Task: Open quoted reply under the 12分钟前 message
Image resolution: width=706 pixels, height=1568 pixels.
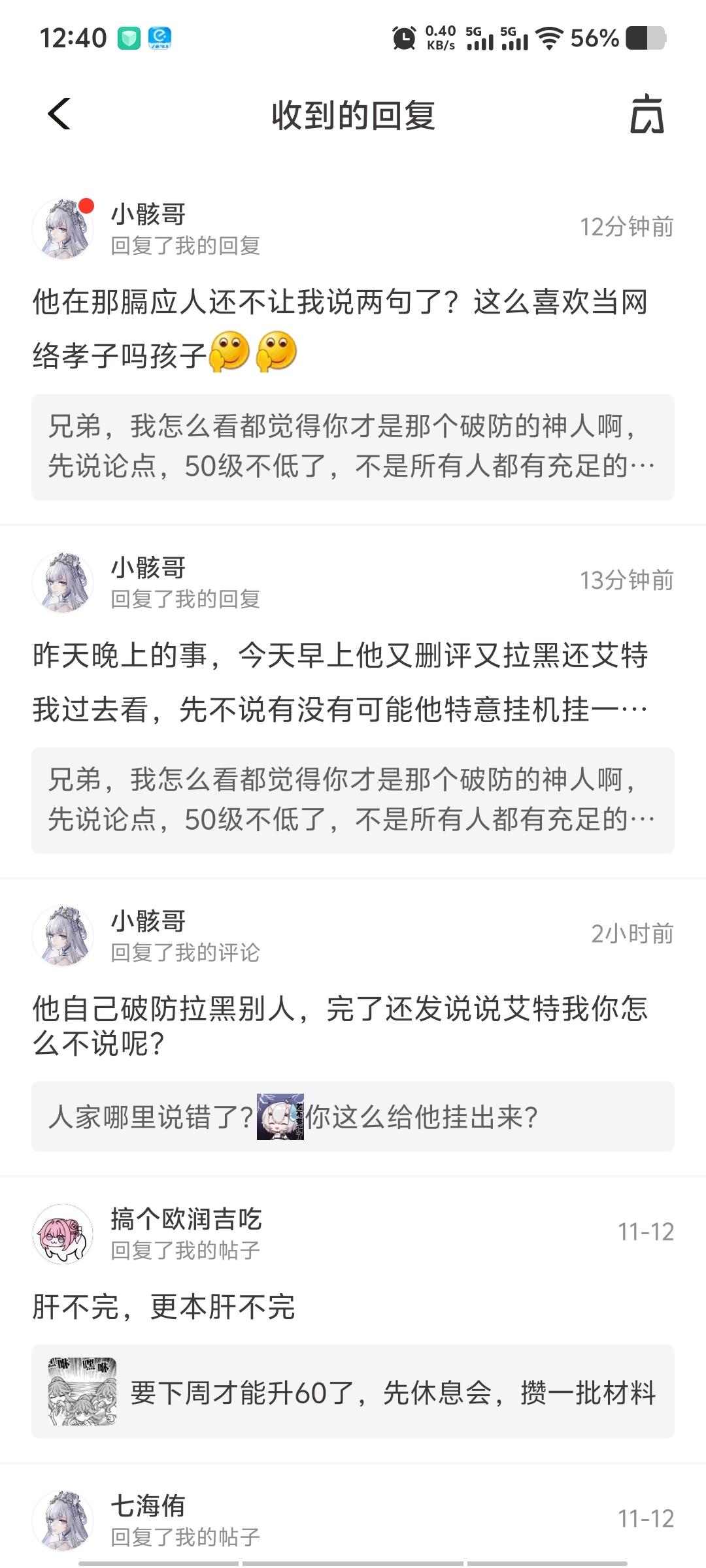Action: click(x=353, y=447)
